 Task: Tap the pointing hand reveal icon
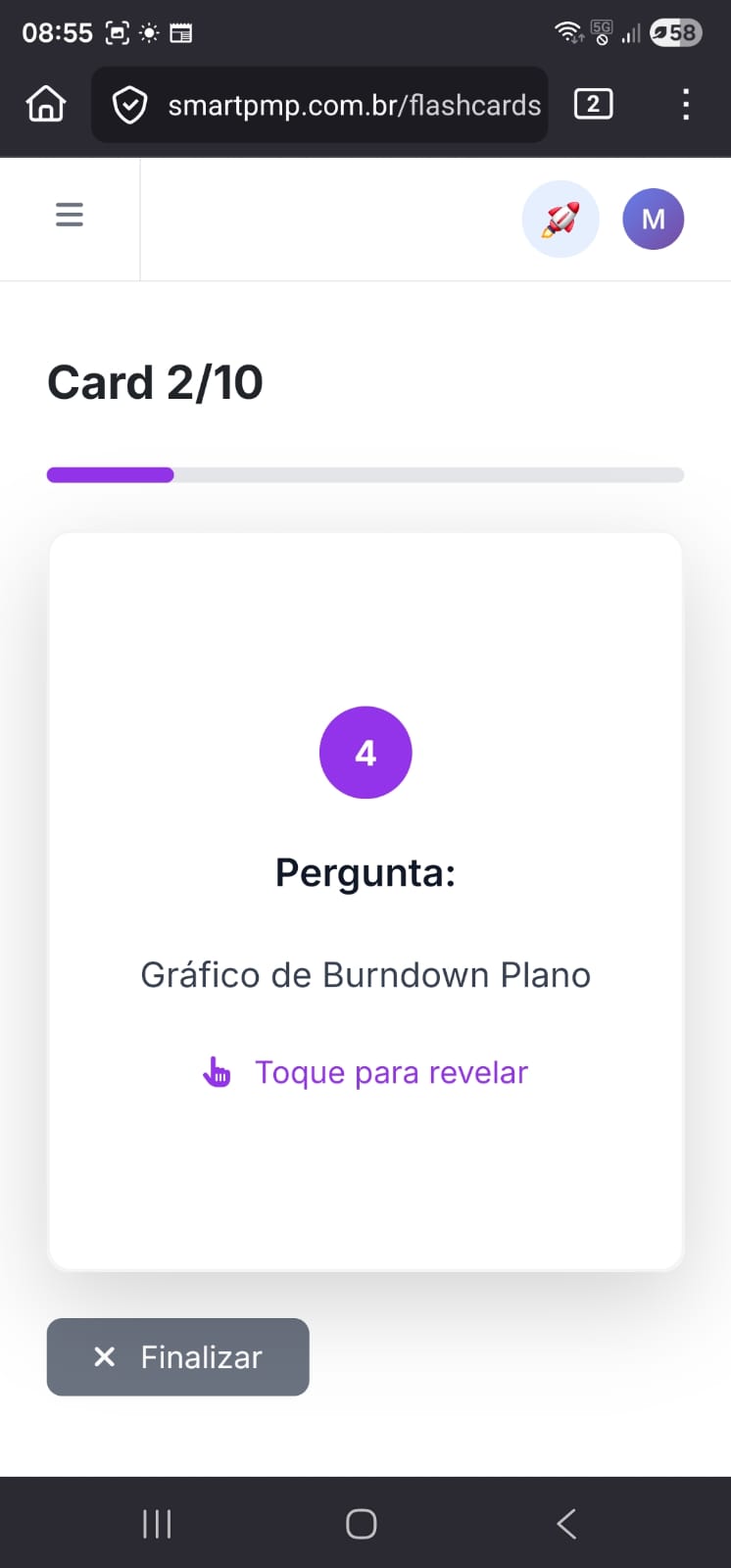[x=218, y=1072]
